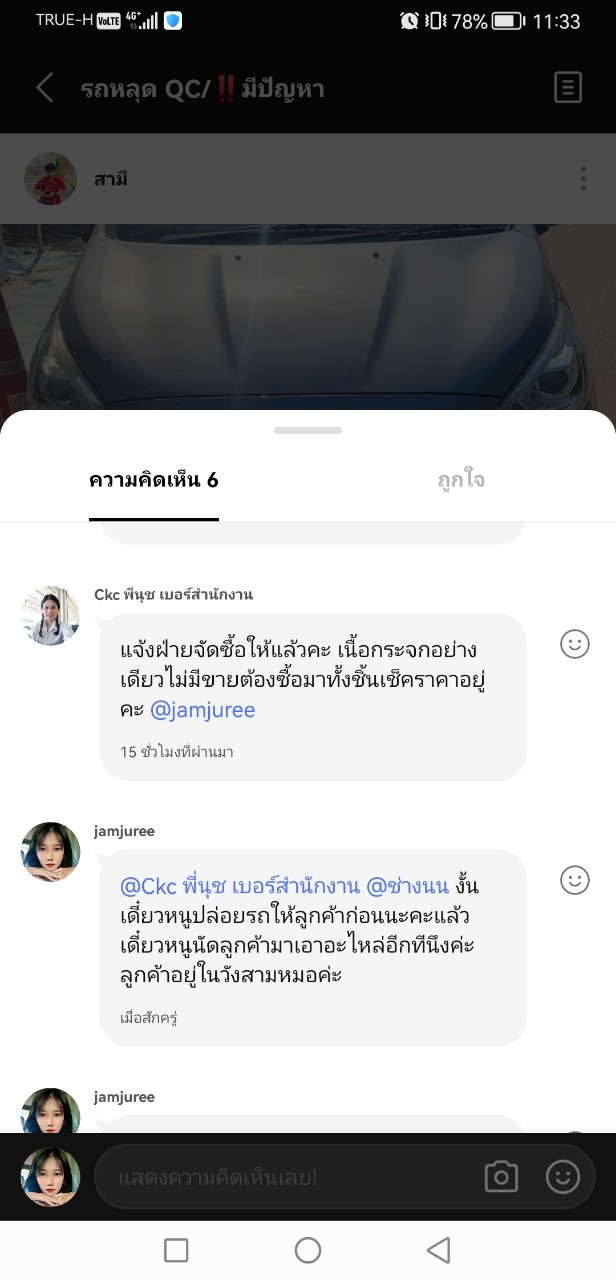Open สามี's profile avatar
Viewport: 616px width, 1280px height.
pos(50,179)
